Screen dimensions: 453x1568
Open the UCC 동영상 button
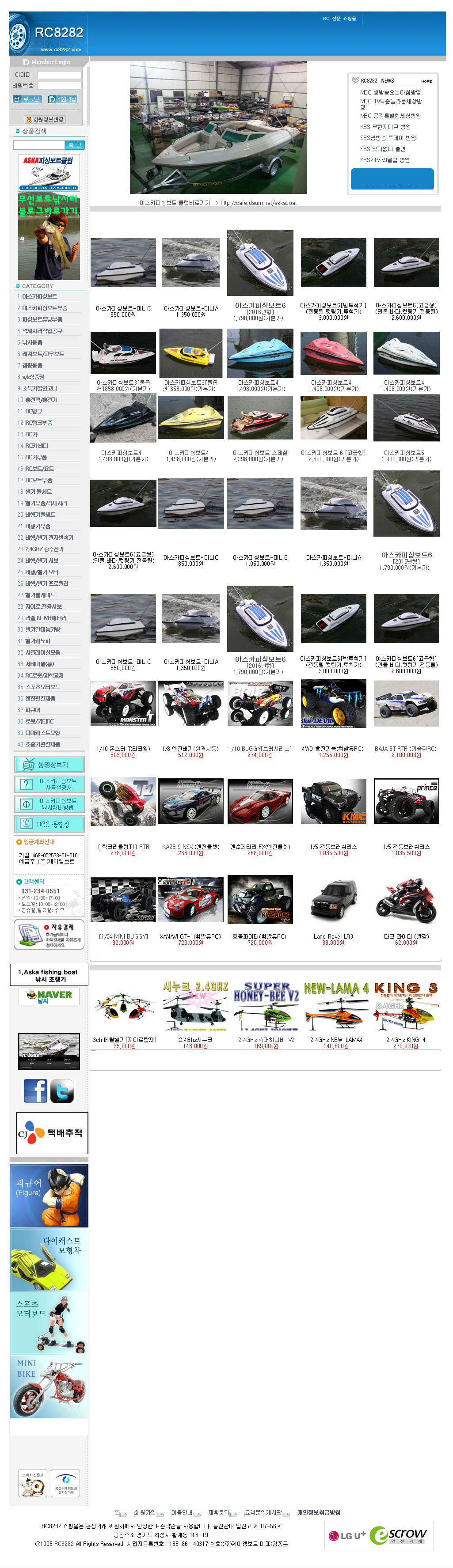[49, 824]
